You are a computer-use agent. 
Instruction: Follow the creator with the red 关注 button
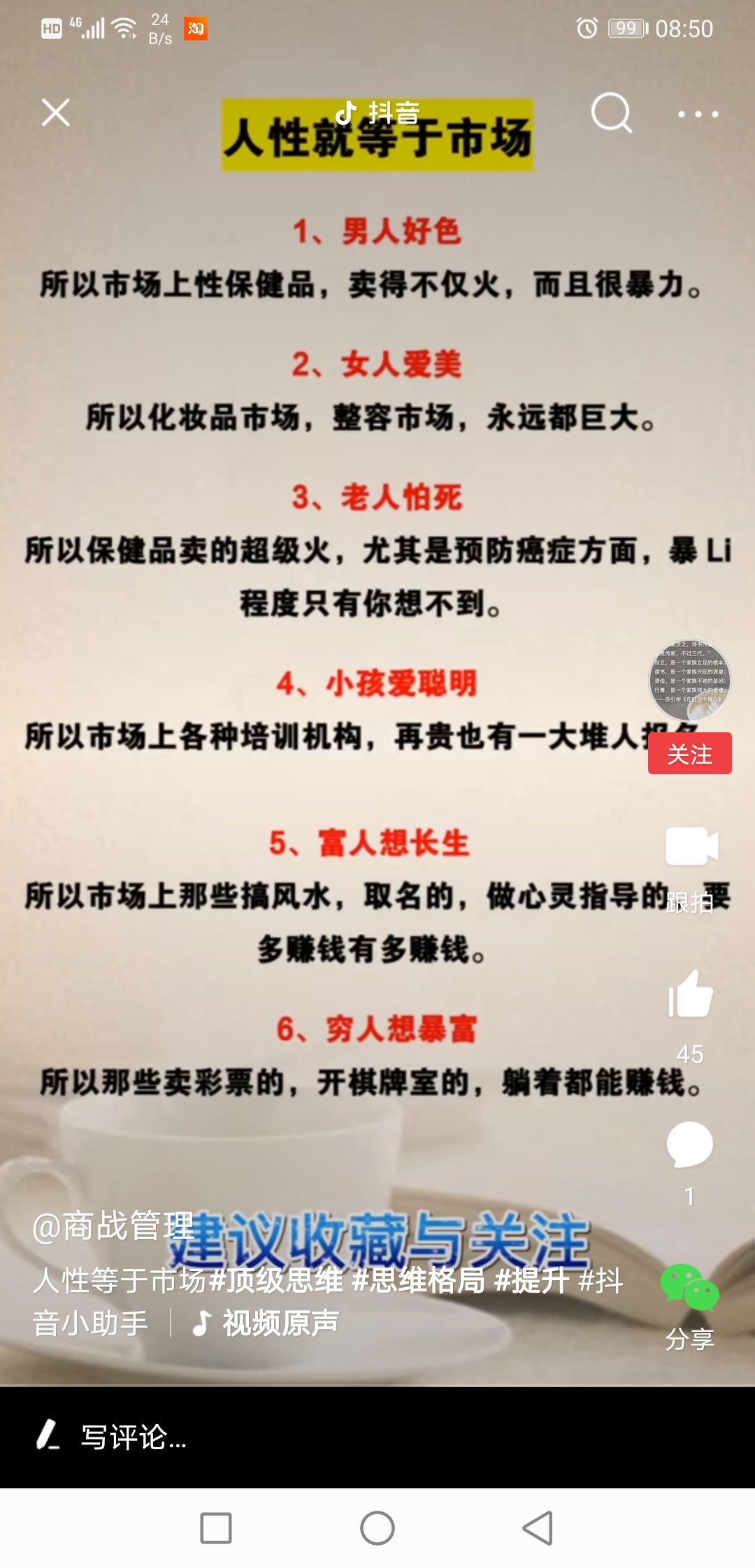pyautogui.click(x=689, y=753)
